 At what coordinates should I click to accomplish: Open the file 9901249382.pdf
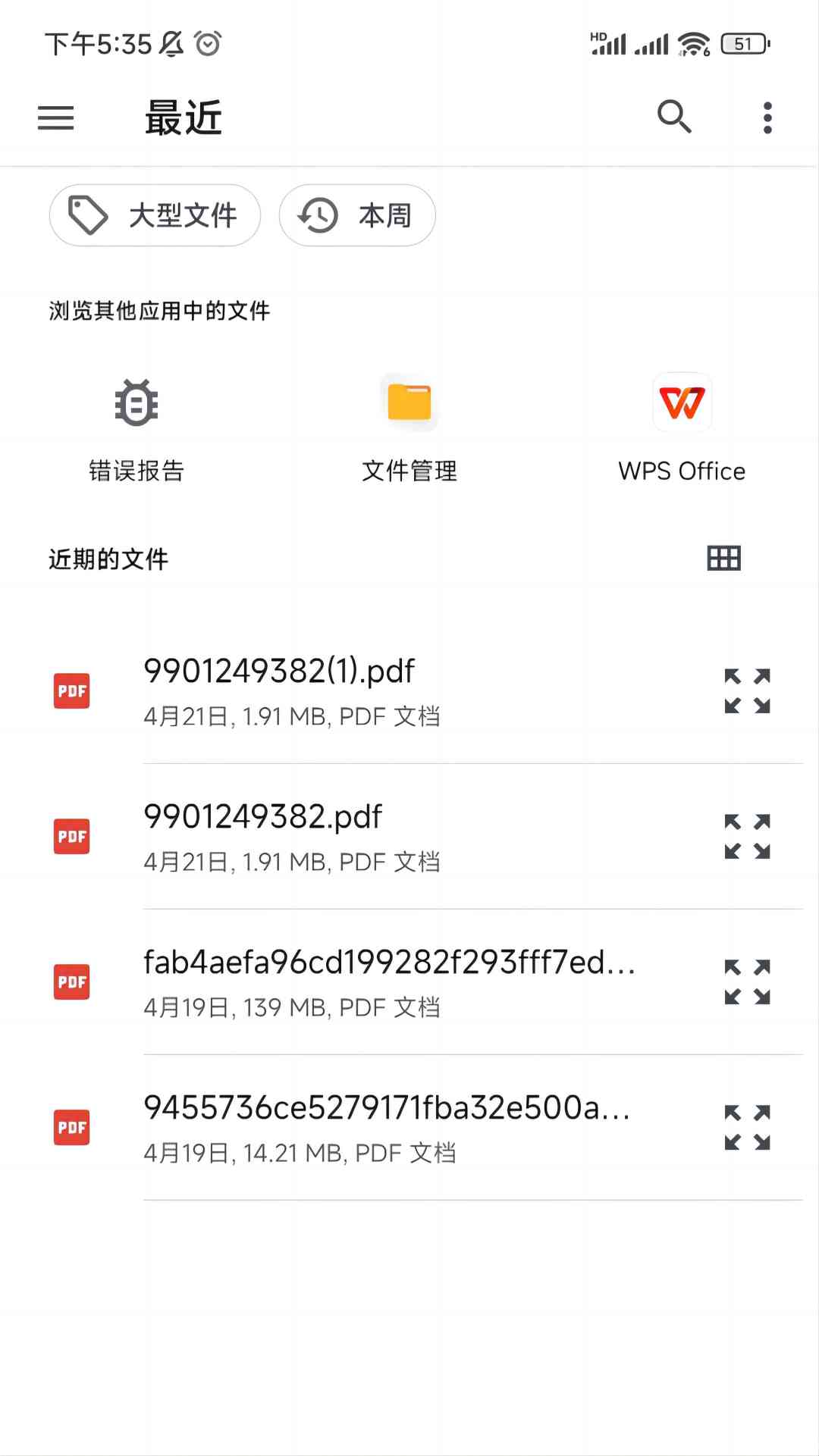pos(262,816)
